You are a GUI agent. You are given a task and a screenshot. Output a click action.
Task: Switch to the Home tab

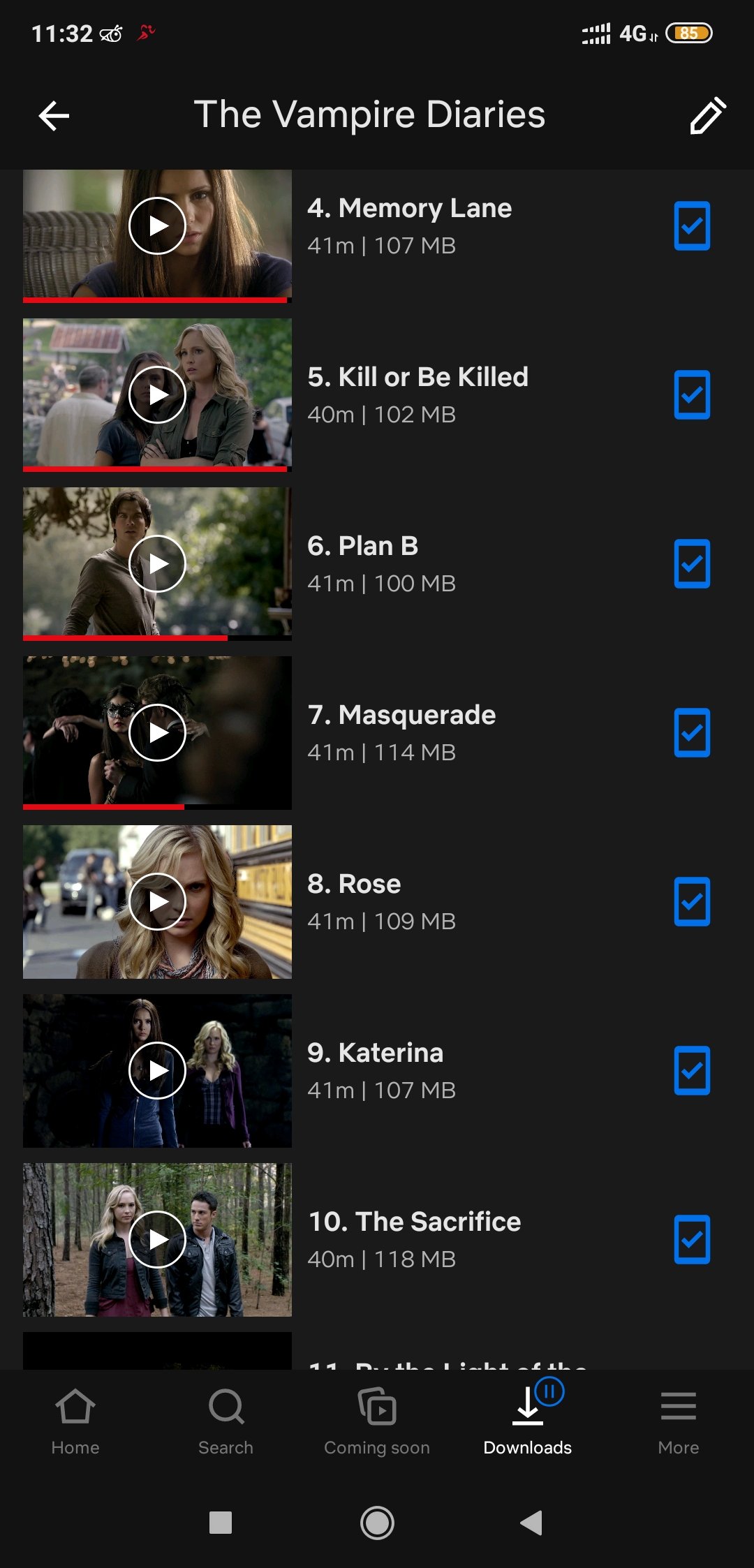pyautogui.click(x=75, y=1421)
